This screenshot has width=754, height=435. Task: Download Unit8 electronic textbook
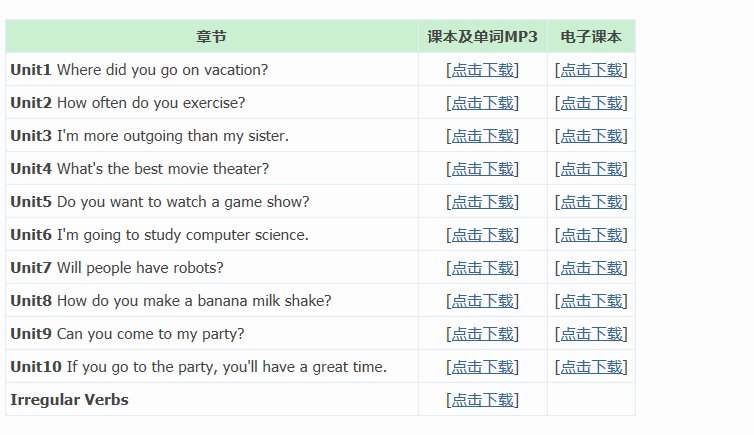coord(591,301)
